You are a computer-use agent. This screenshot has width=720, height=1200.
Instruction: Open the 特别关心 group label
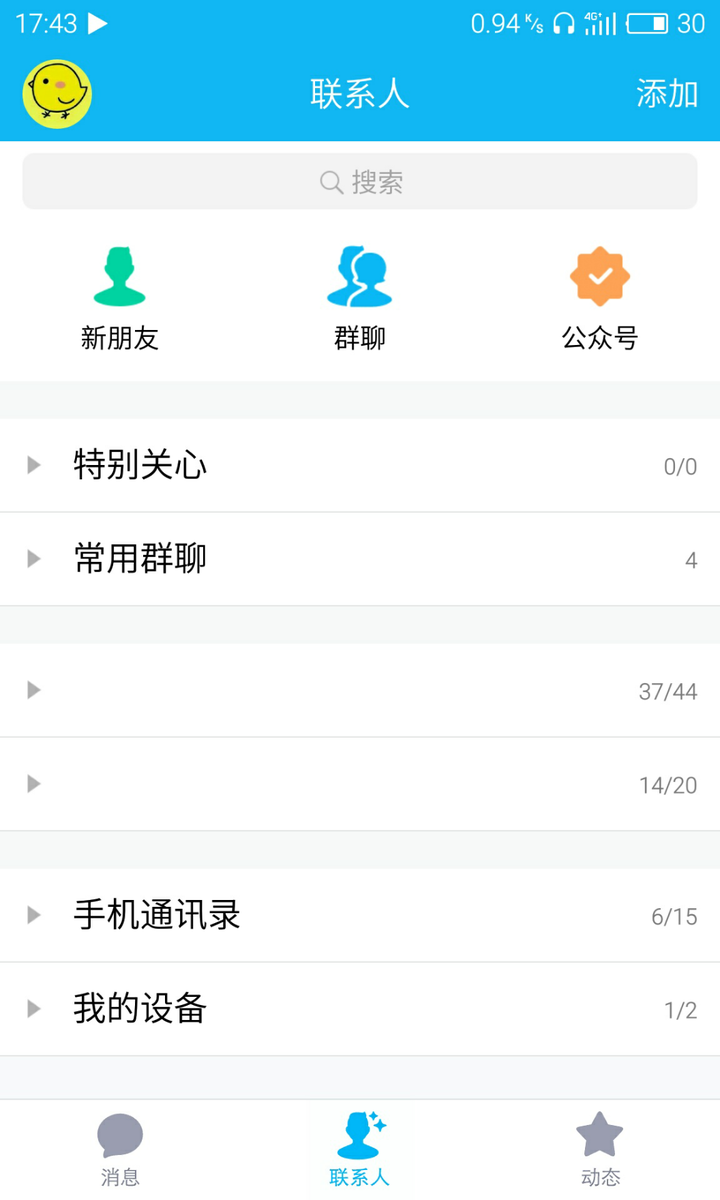click(x=138, y=465)
